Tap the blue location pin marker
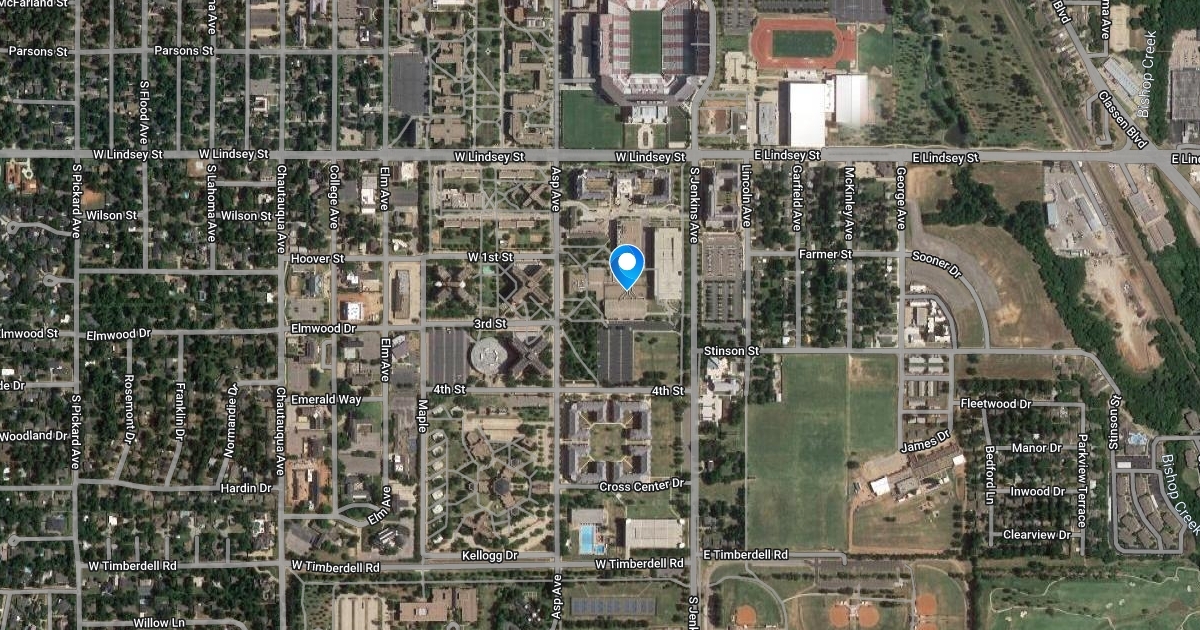This screenshot has height=630, width=1200. 627,265
